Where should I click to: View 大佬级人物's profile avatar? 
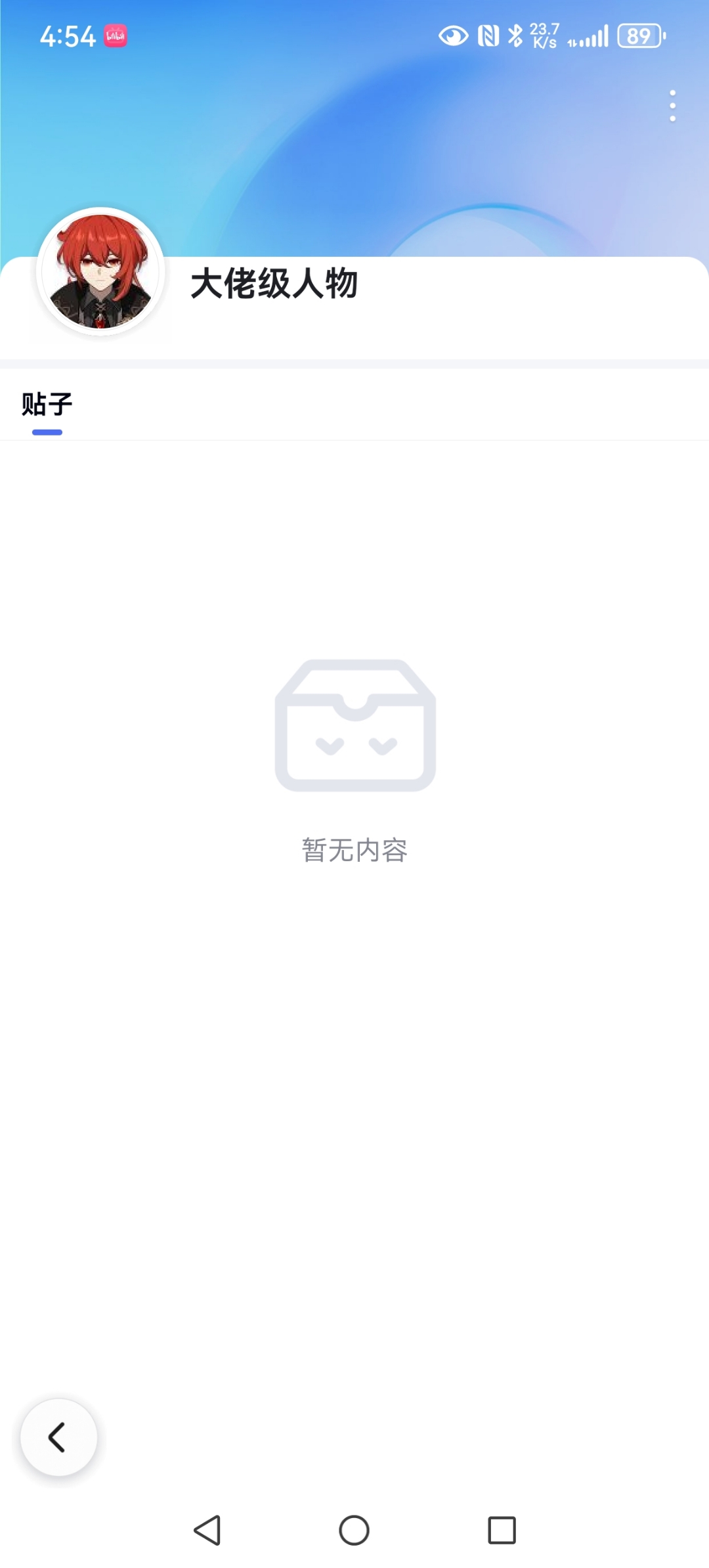(x=100, y=271)
